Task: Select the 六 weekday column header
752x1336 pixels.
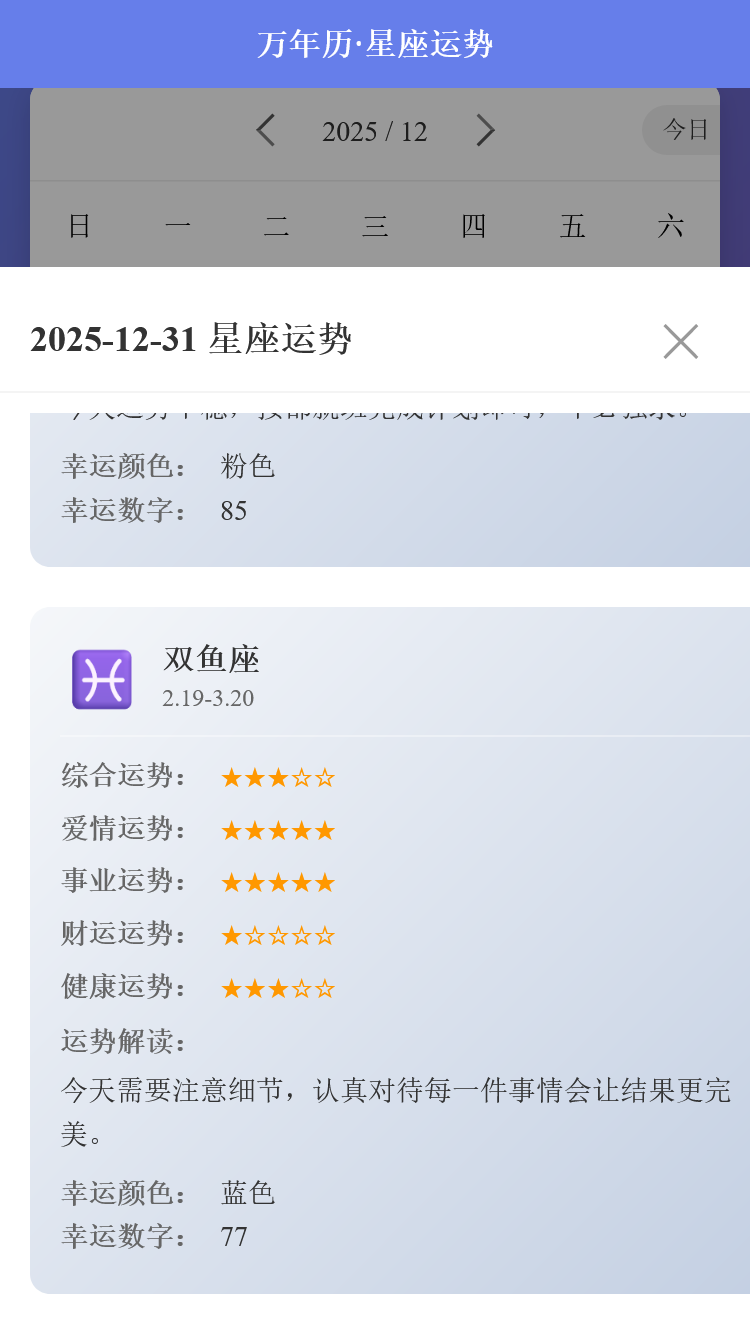Action: [672, 226]
